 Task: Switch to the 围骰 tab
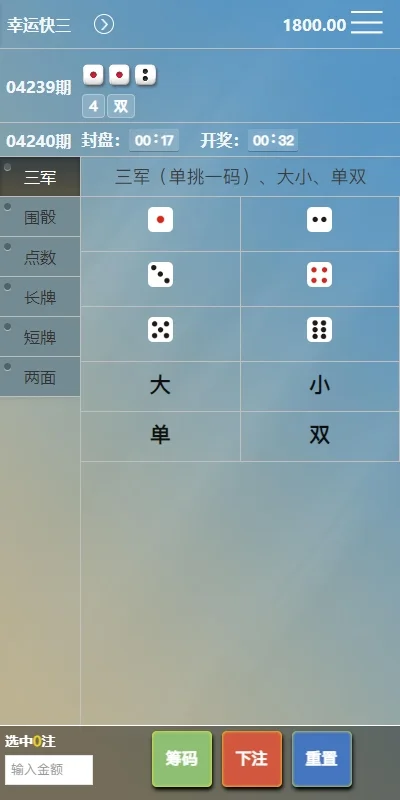40,217
